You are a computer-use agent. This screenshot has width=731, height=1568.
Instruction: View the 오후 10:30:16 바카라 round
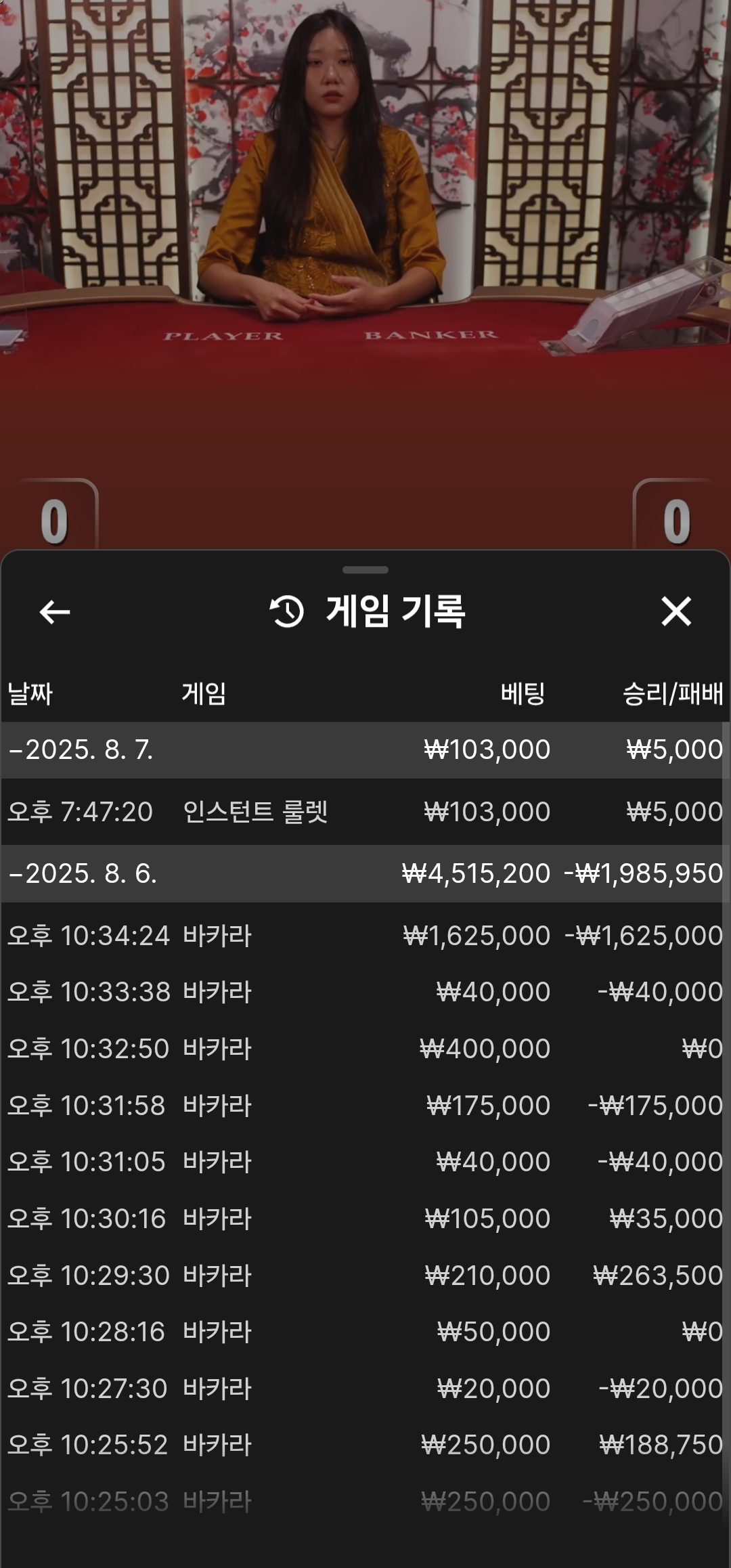pos(364,1219)
